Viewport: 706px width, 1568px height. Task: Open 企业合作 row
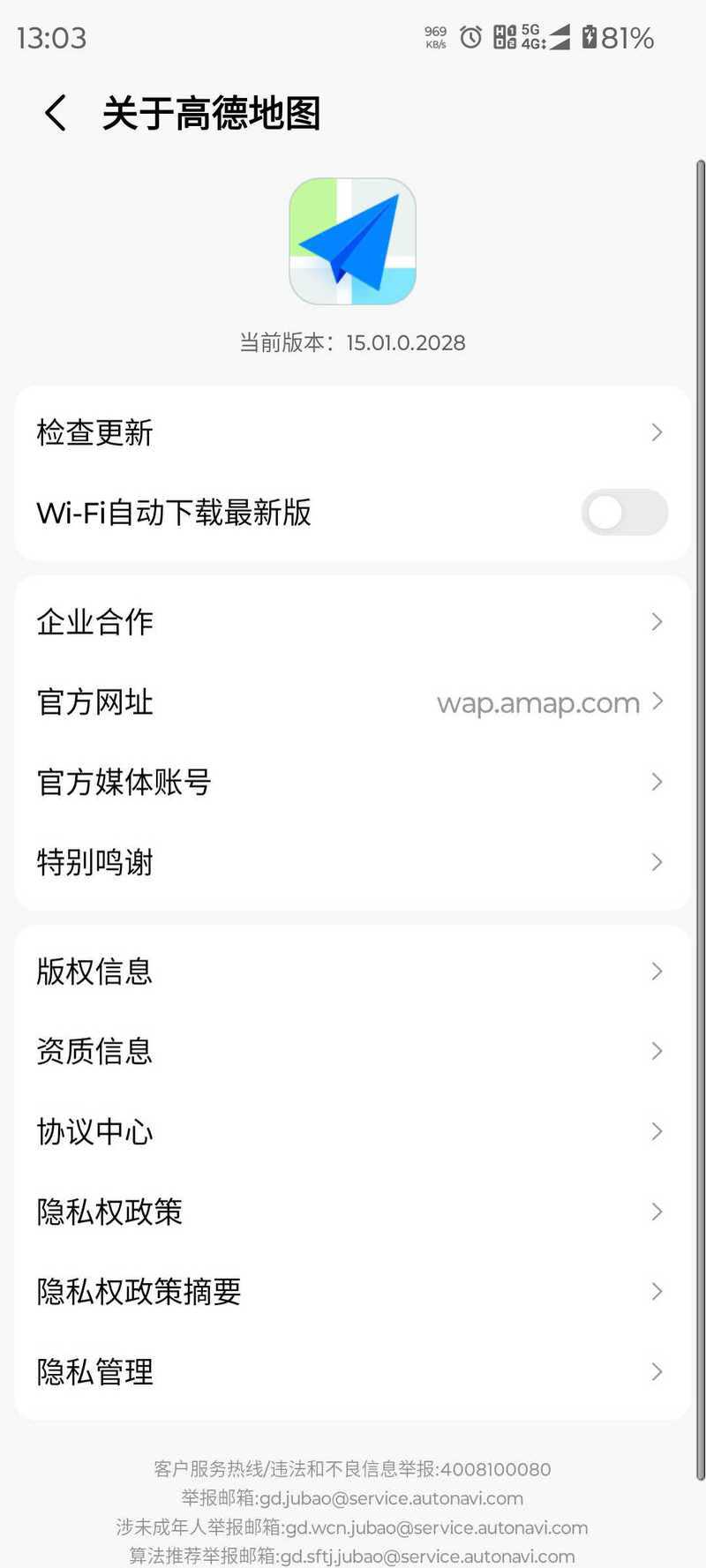pos(353,622)
